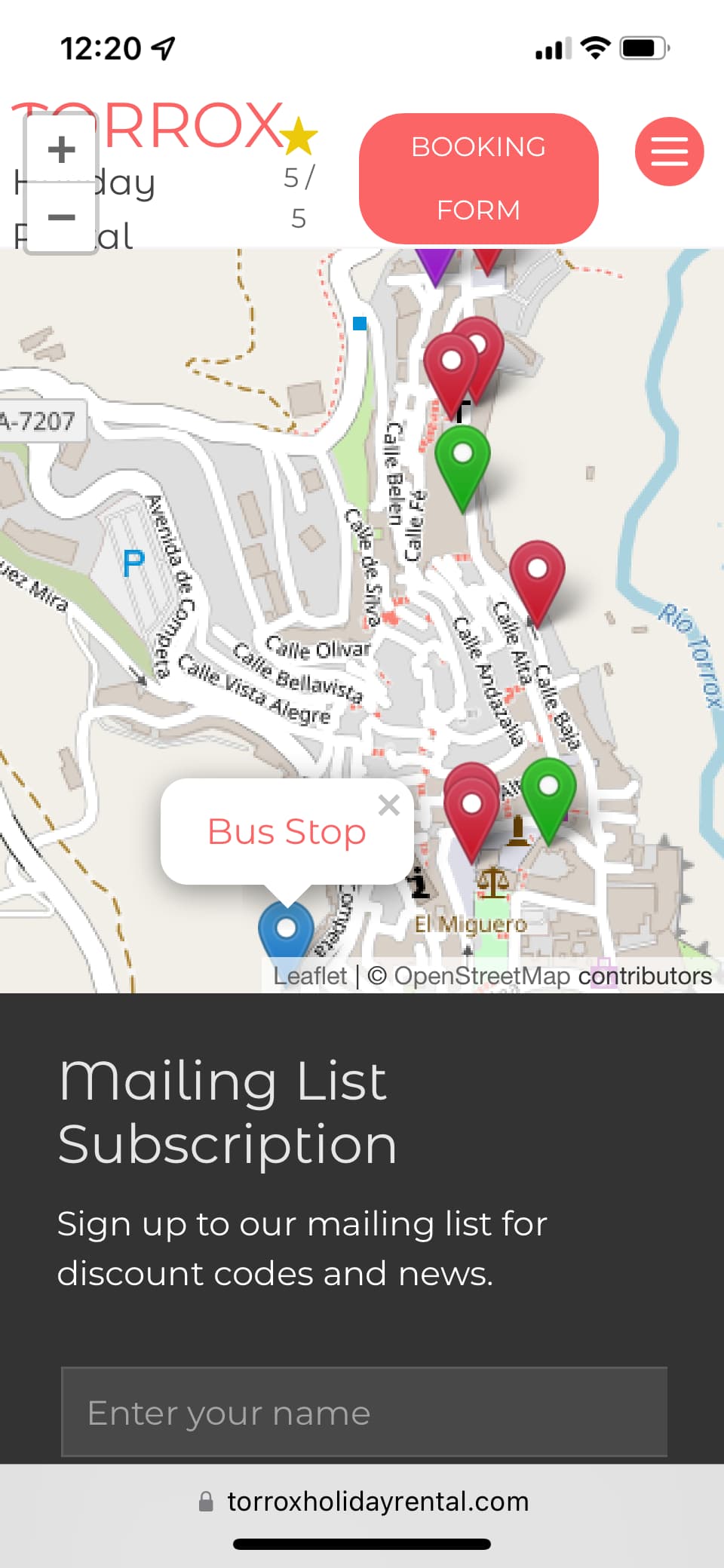Open the Booking Form

tap(479, 178)
